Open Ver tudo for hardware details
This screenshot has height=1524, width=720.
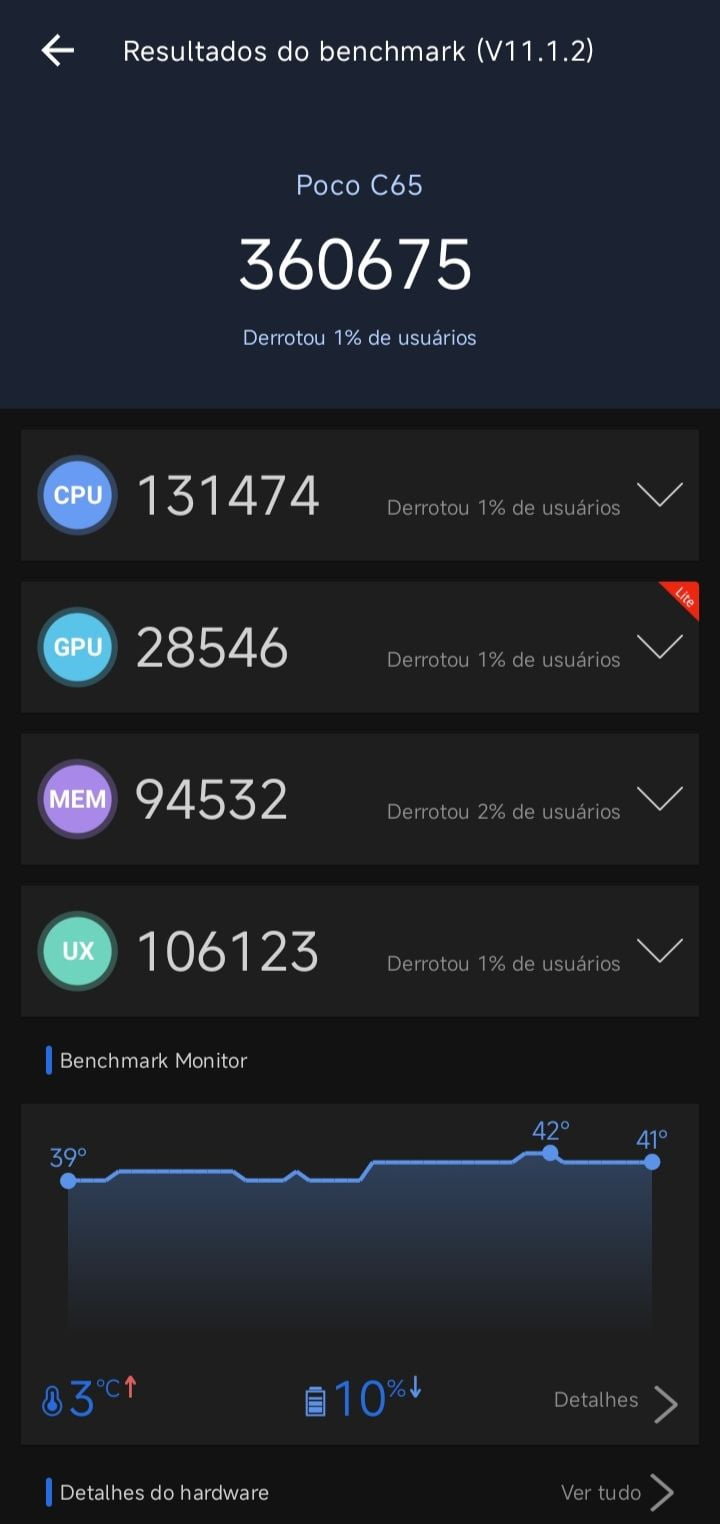[617, 1493]
